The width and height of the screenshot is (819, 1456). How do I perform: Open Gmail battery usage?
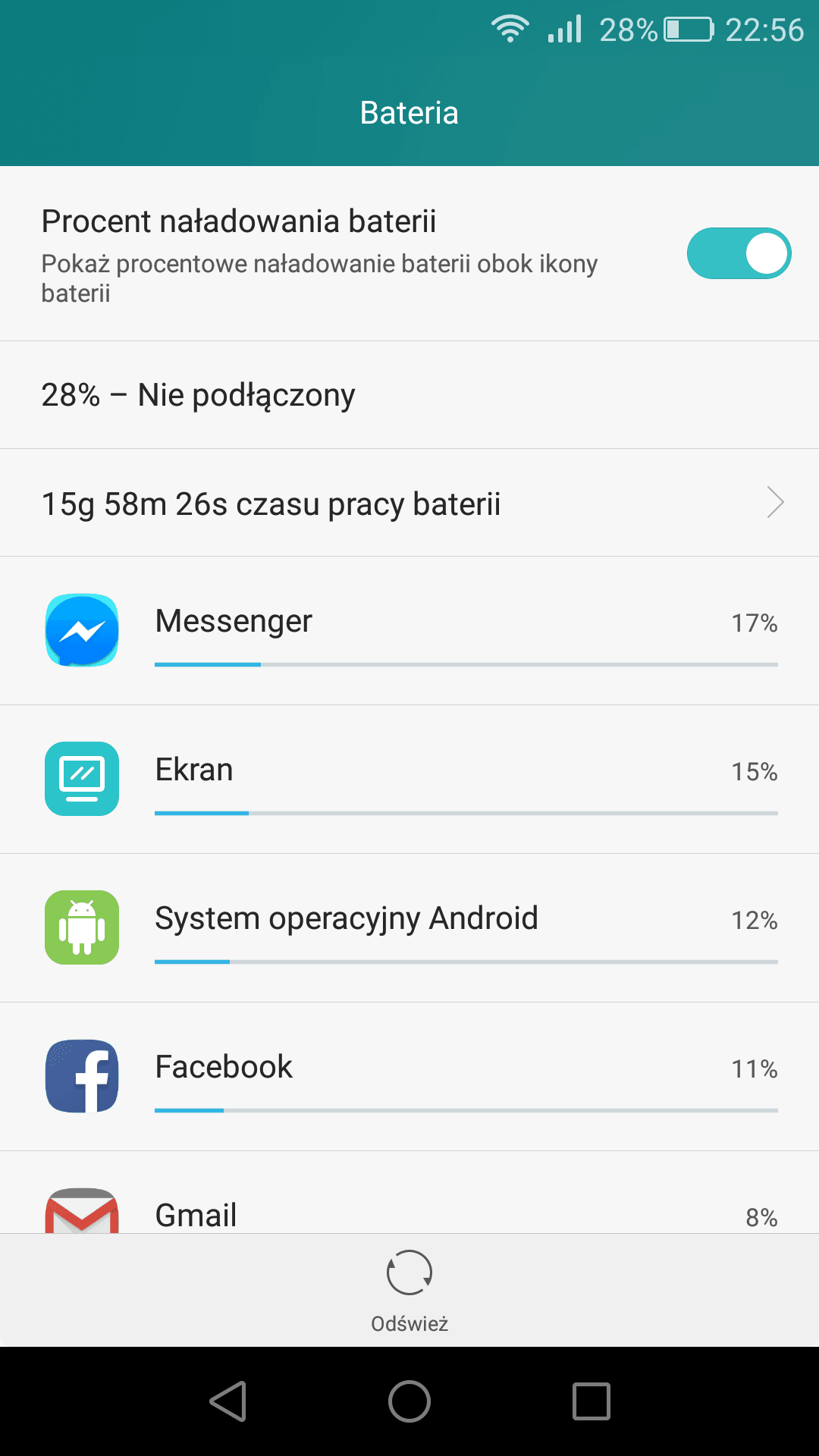(x=409, y=1193)
